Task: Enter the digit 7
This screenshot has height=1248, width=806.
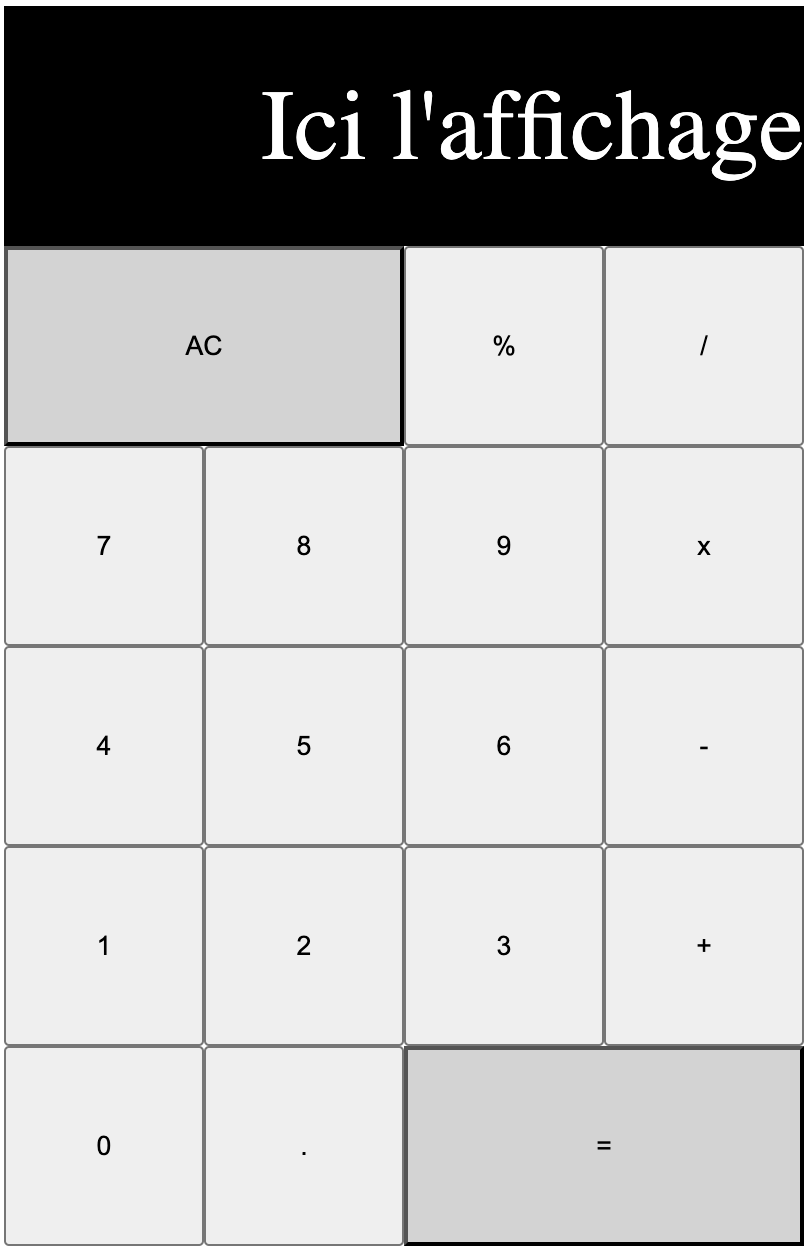Action: click(x=104, y=546)
